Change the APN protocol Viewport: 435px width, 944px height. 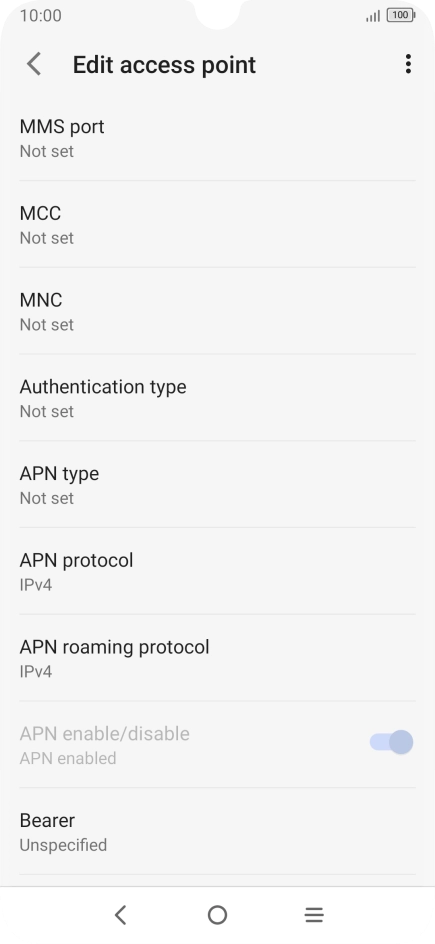pyautogui.click(x=217, y=571)
